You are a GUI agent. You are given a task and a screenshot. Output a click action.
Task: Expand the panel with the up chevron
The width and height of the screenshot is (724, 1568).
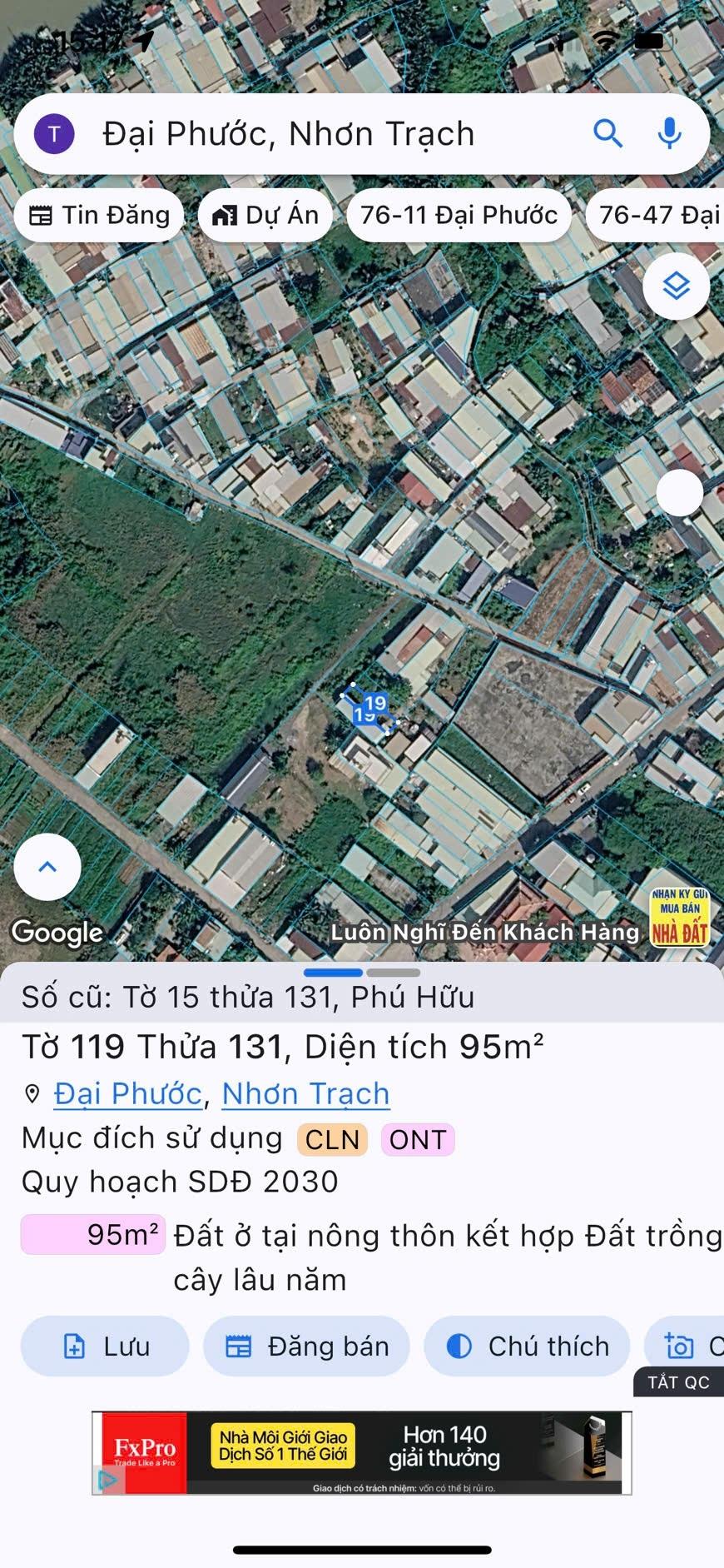click(x=47, y=867)
